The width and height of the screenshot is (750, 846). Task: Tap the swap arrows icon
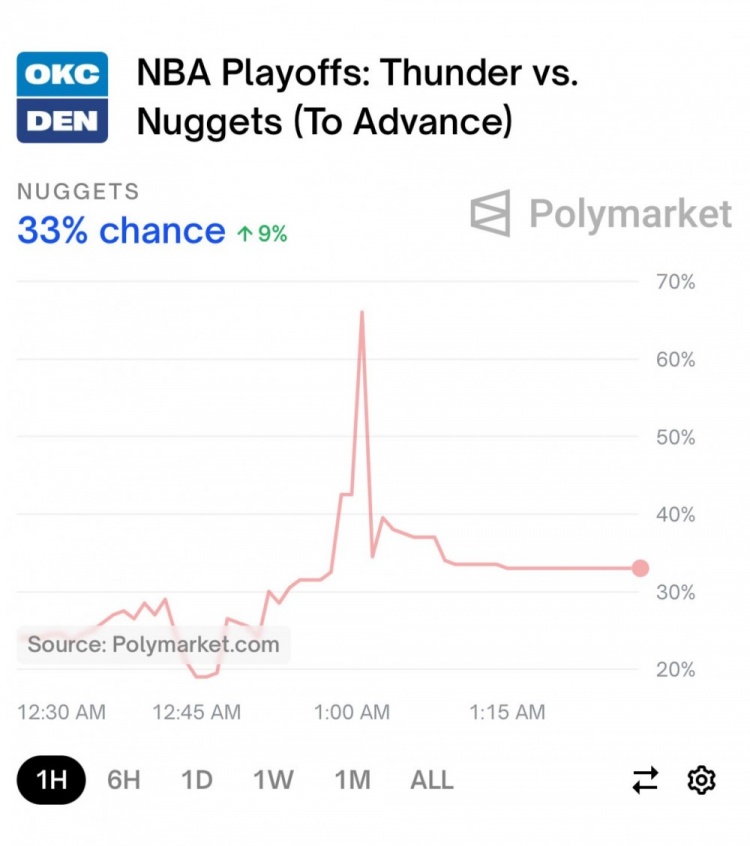[x=646, y=780]
